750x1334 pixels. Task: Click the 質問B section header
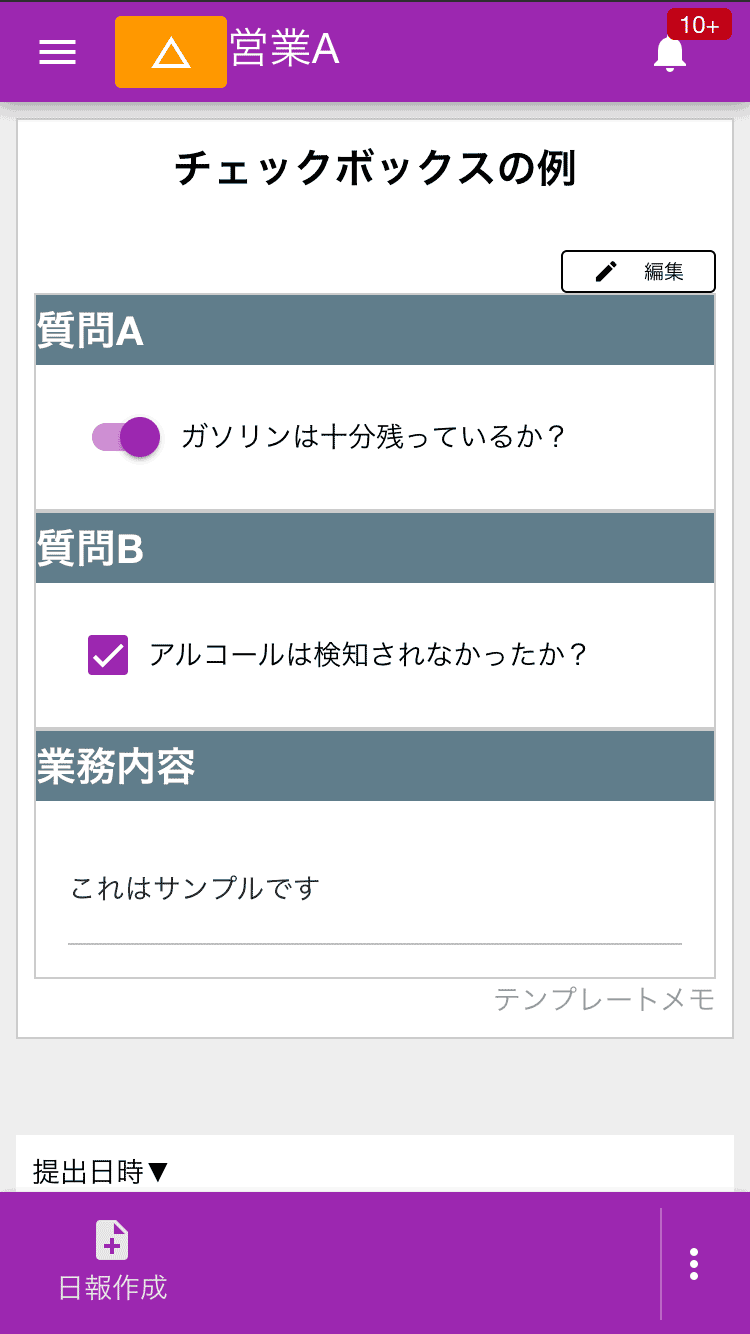pos(375,548)
